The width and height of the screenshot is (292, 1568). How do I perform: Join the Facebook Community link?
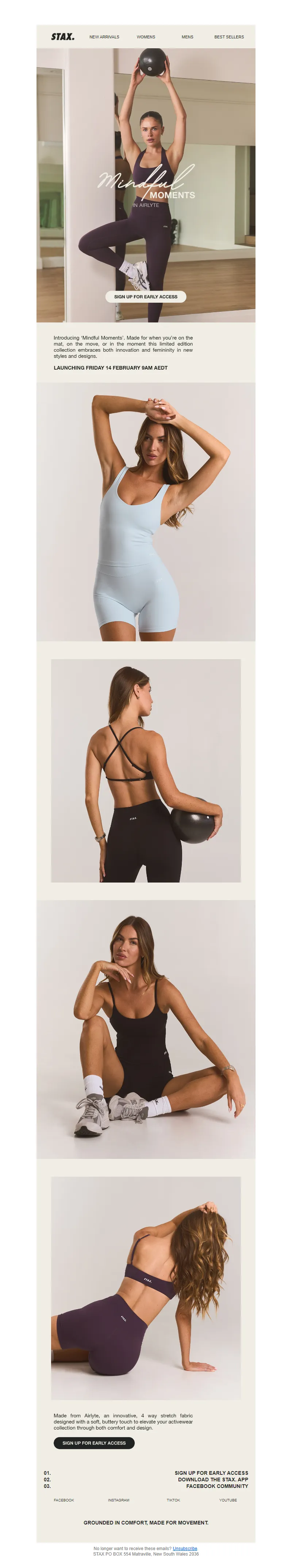click(217, 1486)
